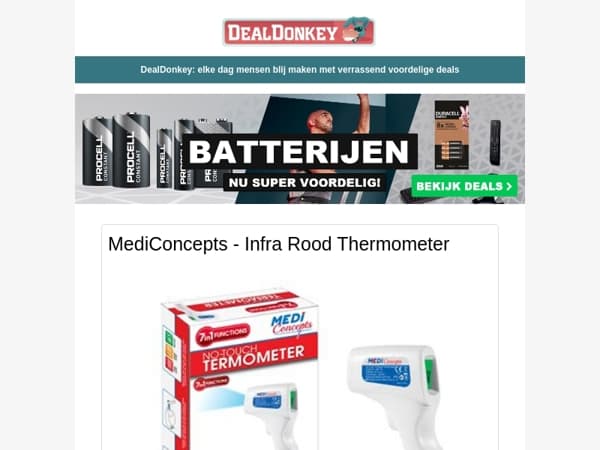Viewport: 600px width, 450px height.
Task: Open MediConcepts Infra Rood Thermometer title
Action: point(279,244)
